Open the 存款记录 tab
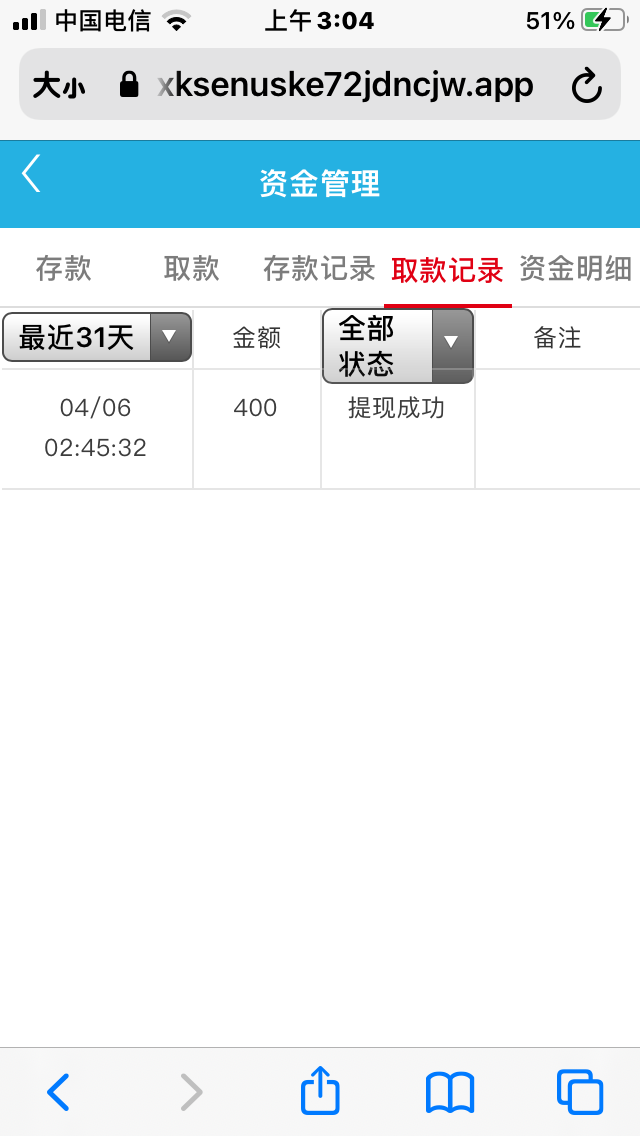 319,268
